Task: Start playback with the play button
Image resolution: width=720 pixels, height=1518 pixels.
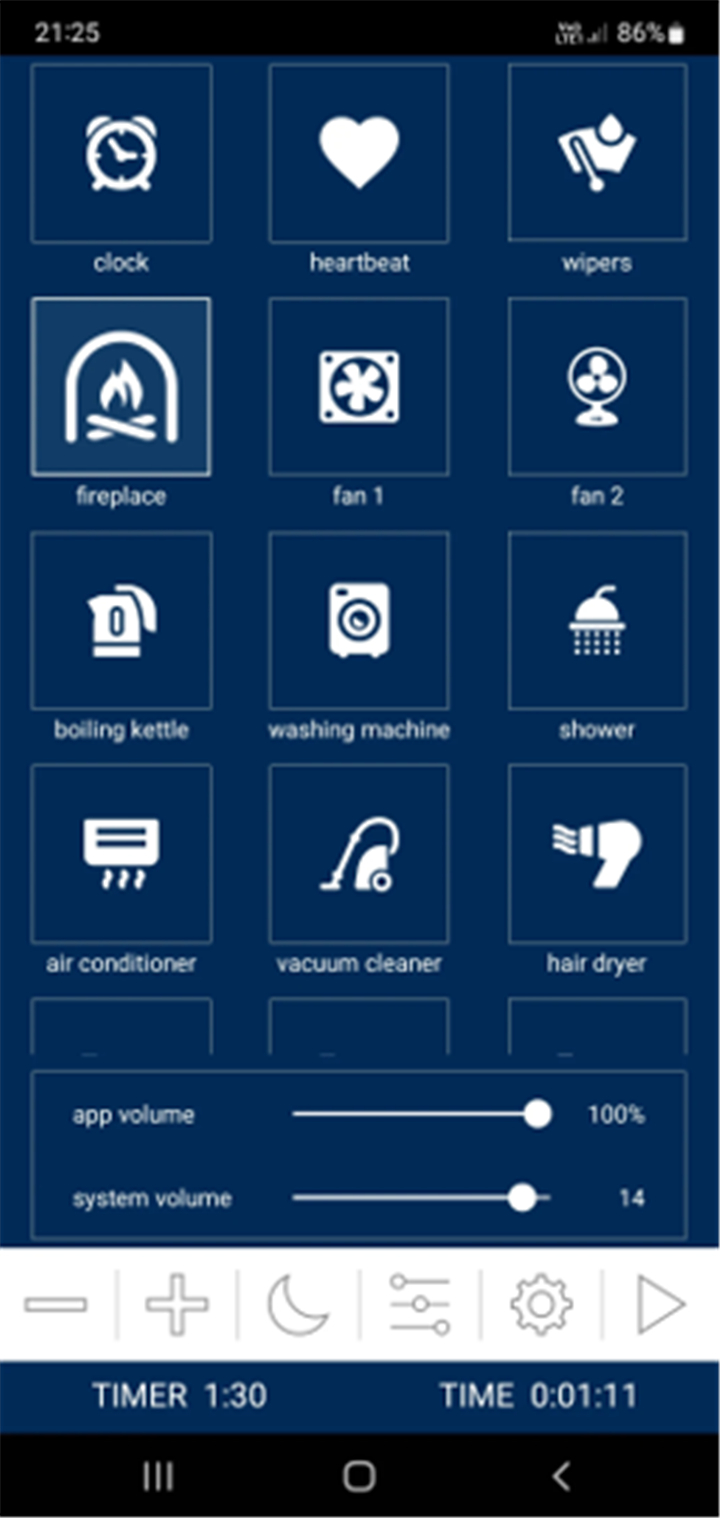Action: [661, 1304]
